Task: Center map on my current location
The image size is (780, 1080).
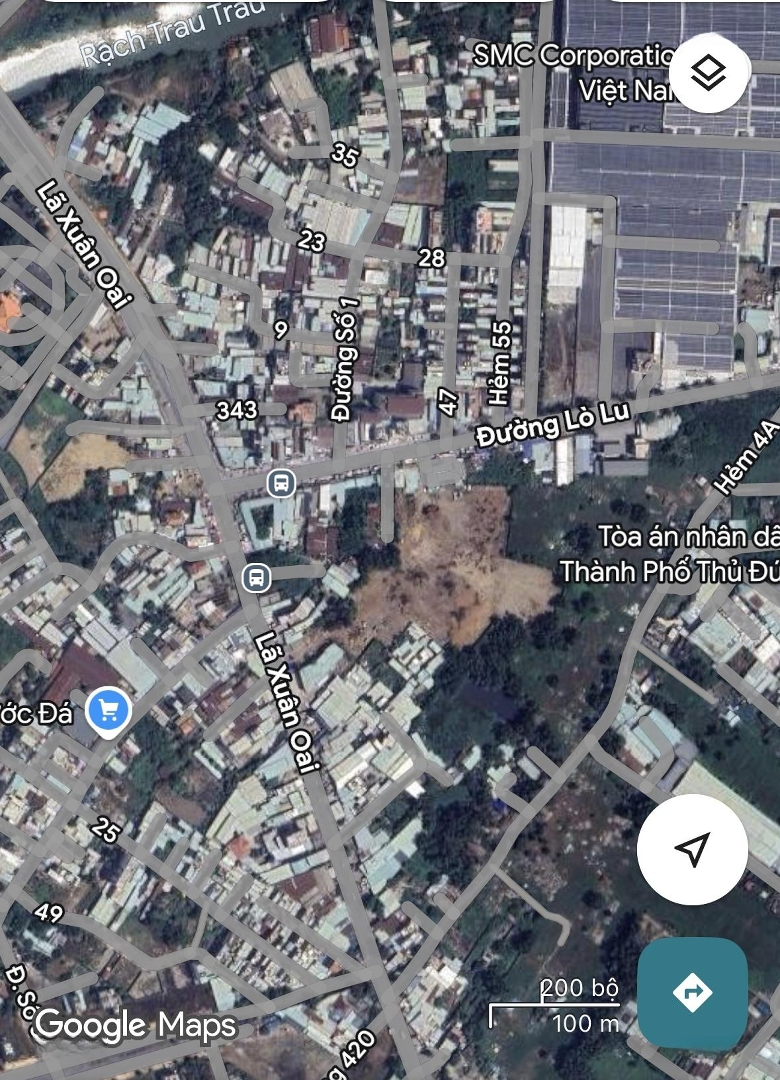Action: pos(692,849)
